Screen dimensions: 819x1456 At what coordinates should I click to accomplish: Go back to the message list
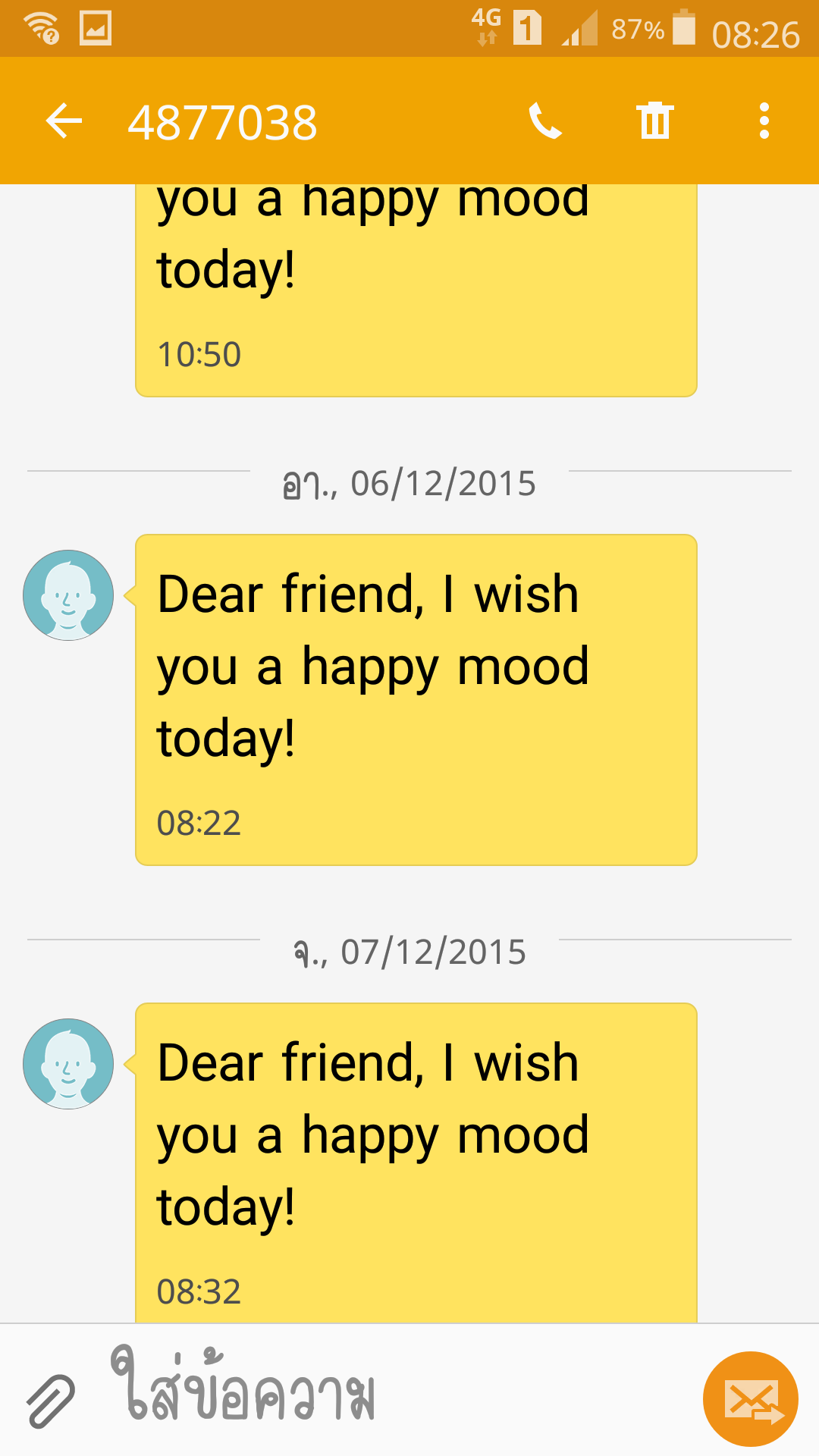(64, 121)
